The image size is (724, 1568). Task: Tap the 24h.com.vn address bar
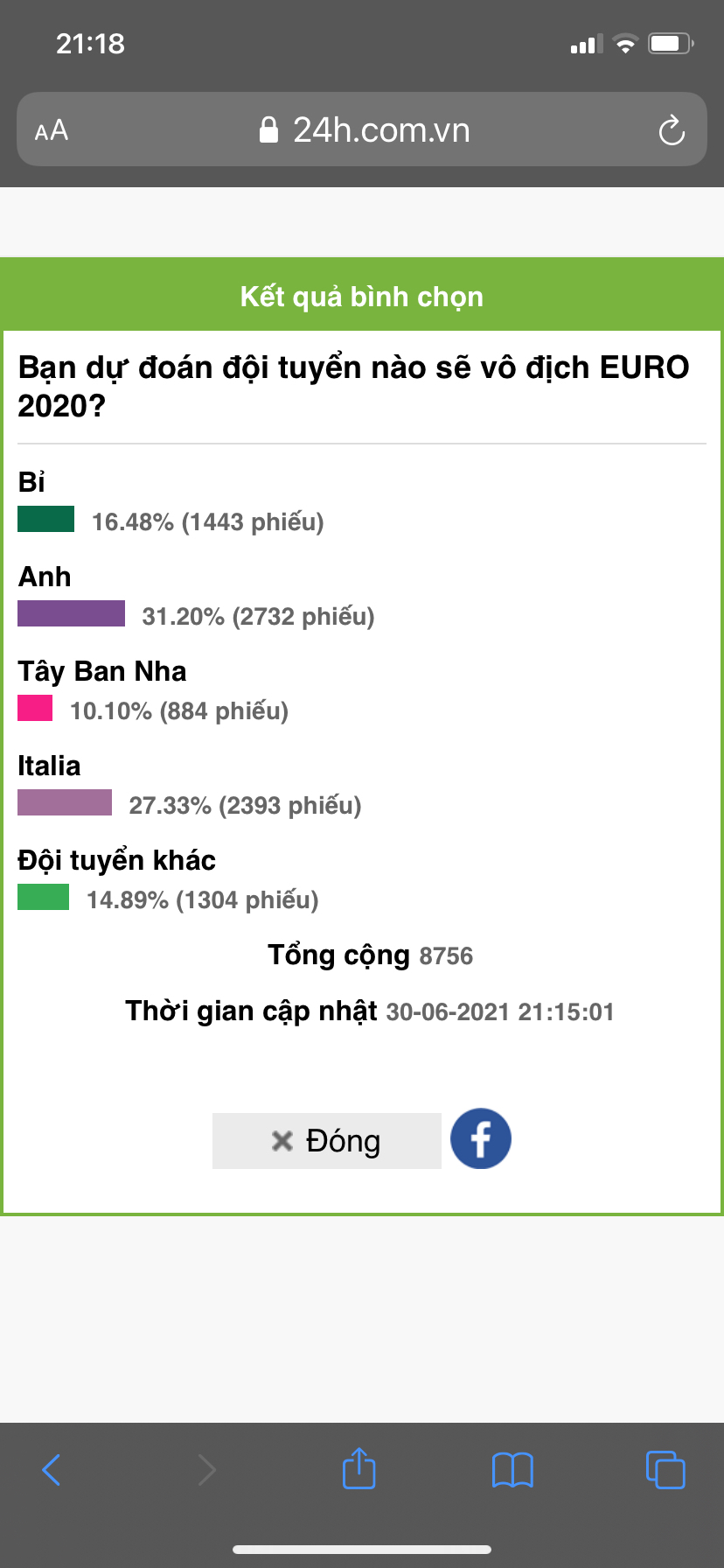pyautogui.click(x=362, y=129)
